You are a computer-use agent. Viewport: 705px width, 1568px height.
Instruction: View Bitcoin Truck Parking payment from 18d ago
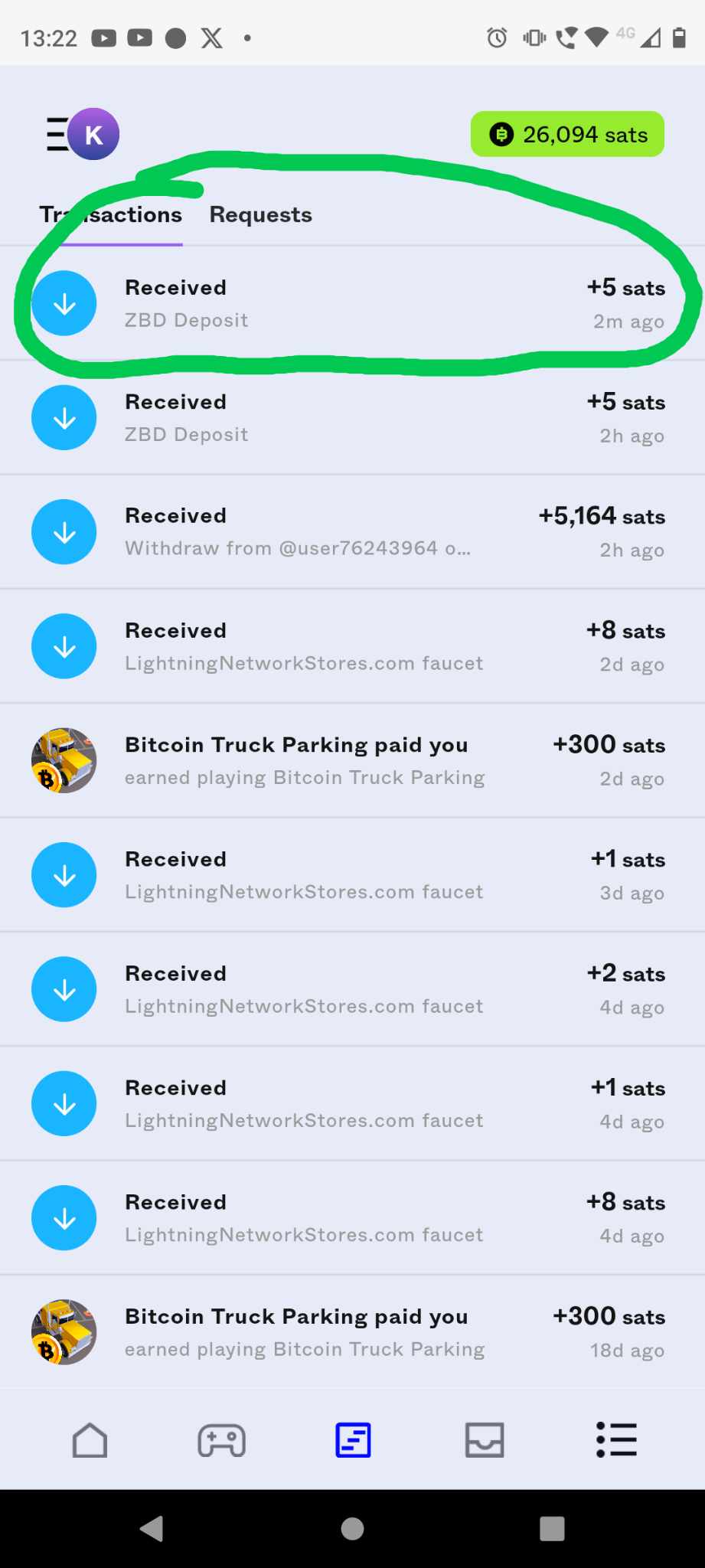pos(352,1332)
